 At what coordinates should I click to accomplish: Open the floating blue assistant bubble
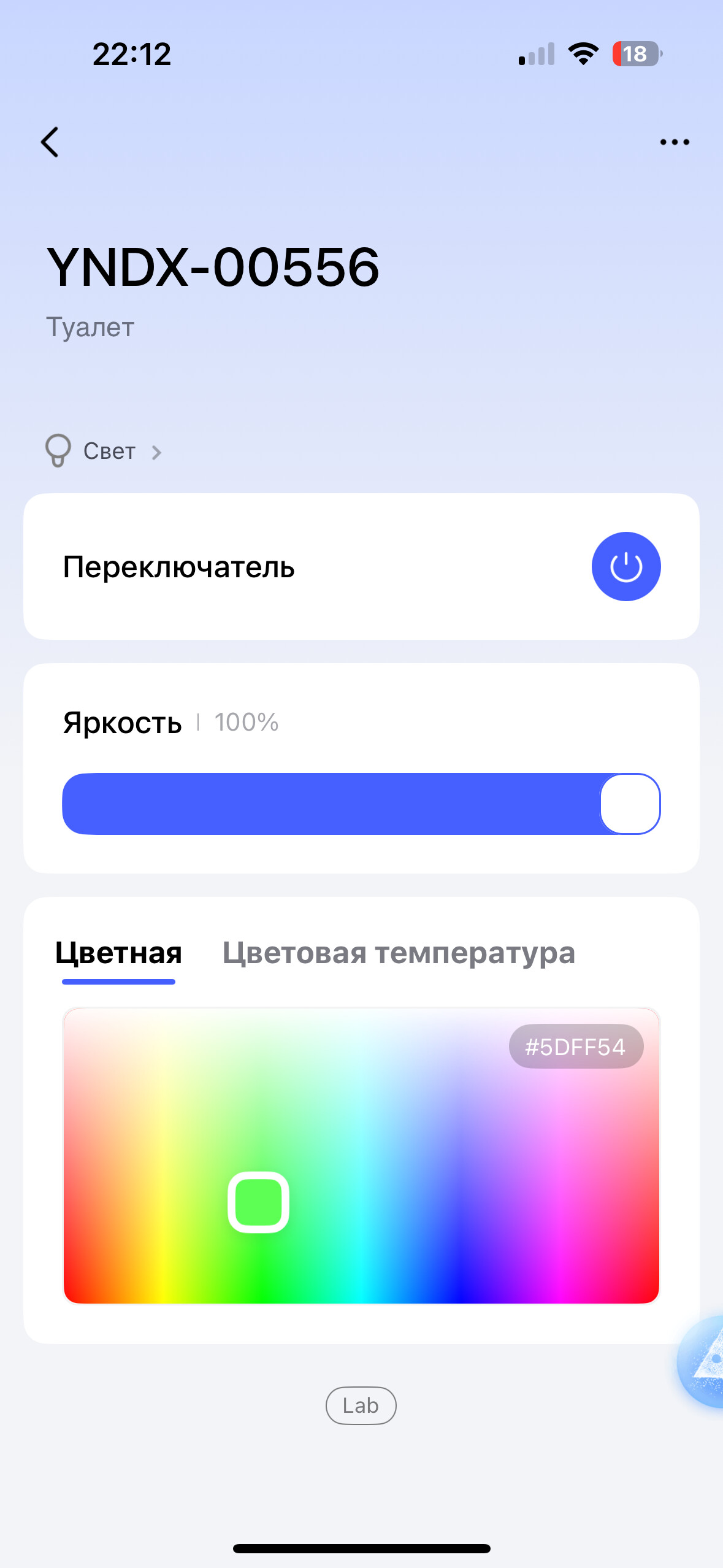click(x=702, y=1361)
